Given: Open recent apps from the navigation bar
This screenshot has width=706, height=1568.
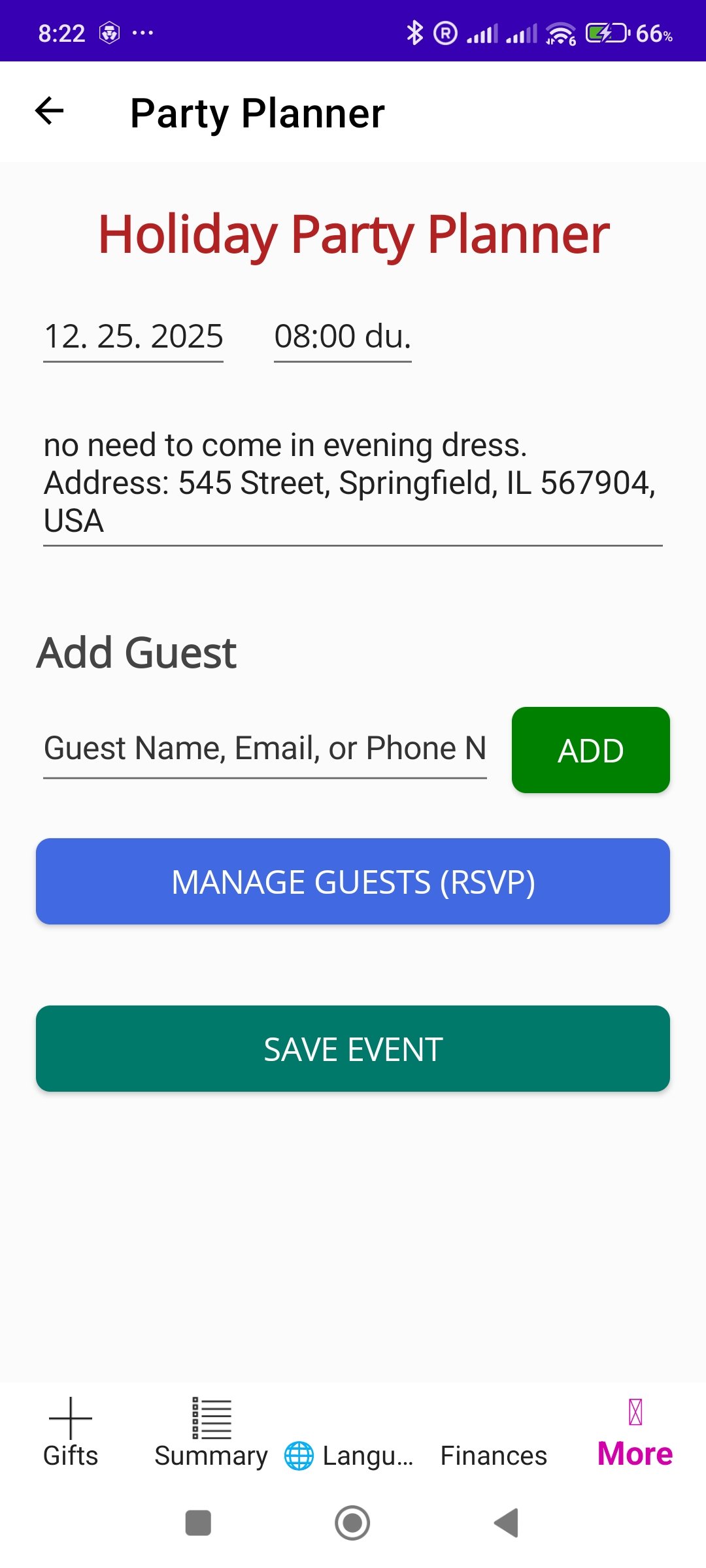Looking at the screenshot, I should [x=198, y=1523].
